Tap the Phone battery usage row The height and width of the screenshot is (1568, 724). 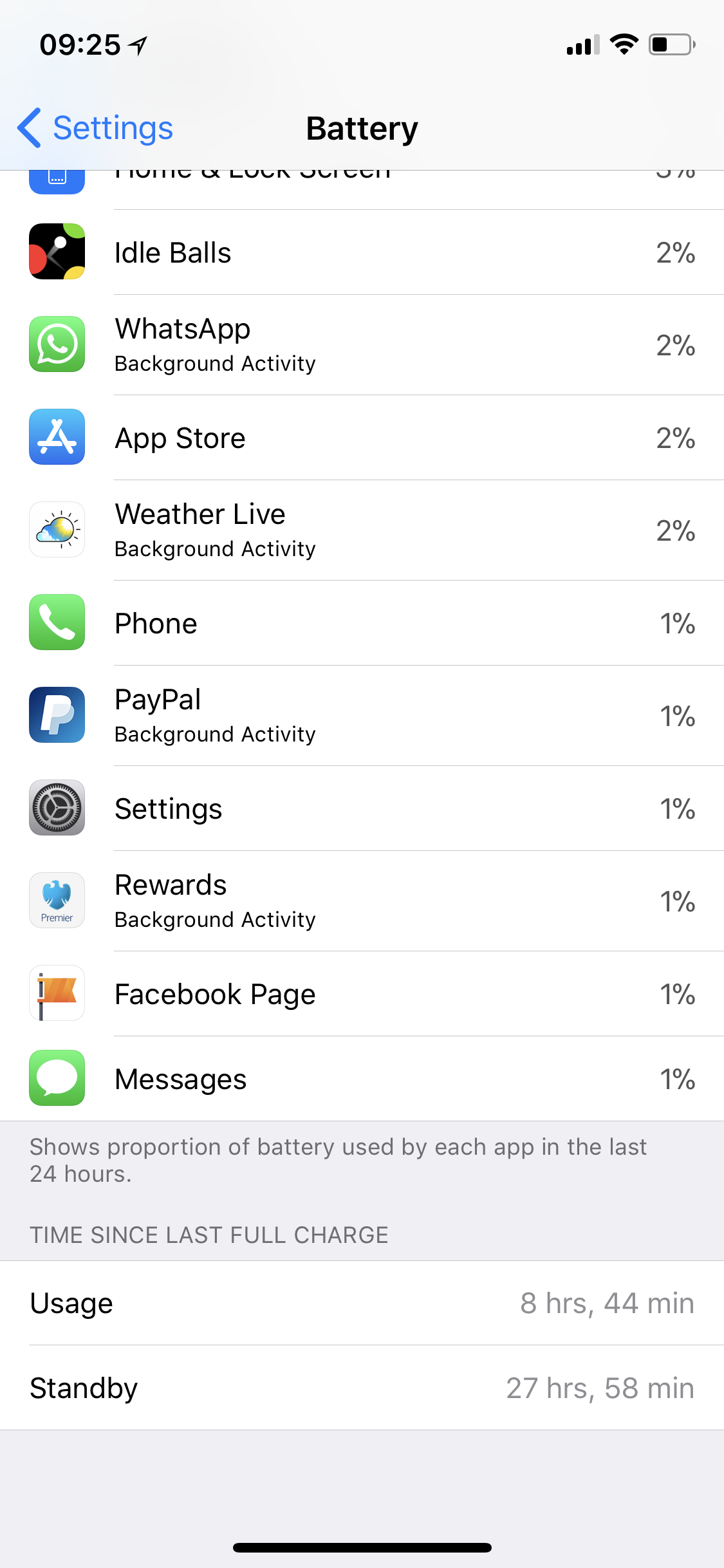[x=362, y=623]
